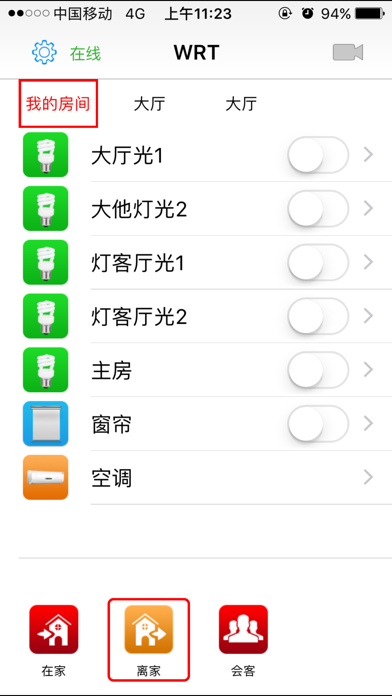Turn on the 大他灯光2 switch
The image size is (392, 696).
click(x=318, y=209)
